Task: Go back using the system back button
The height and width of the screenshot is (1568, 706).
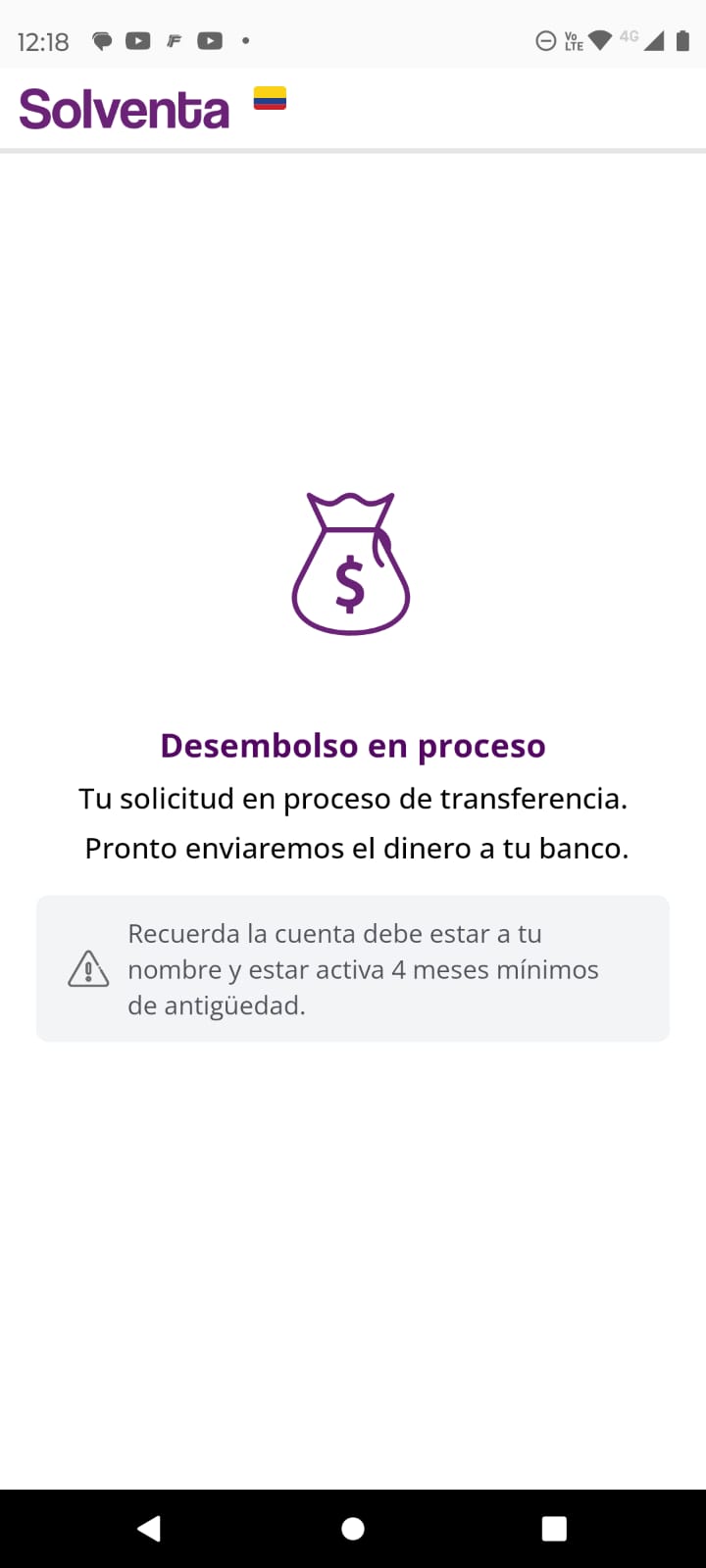Action: click(x=149, y=1528)
